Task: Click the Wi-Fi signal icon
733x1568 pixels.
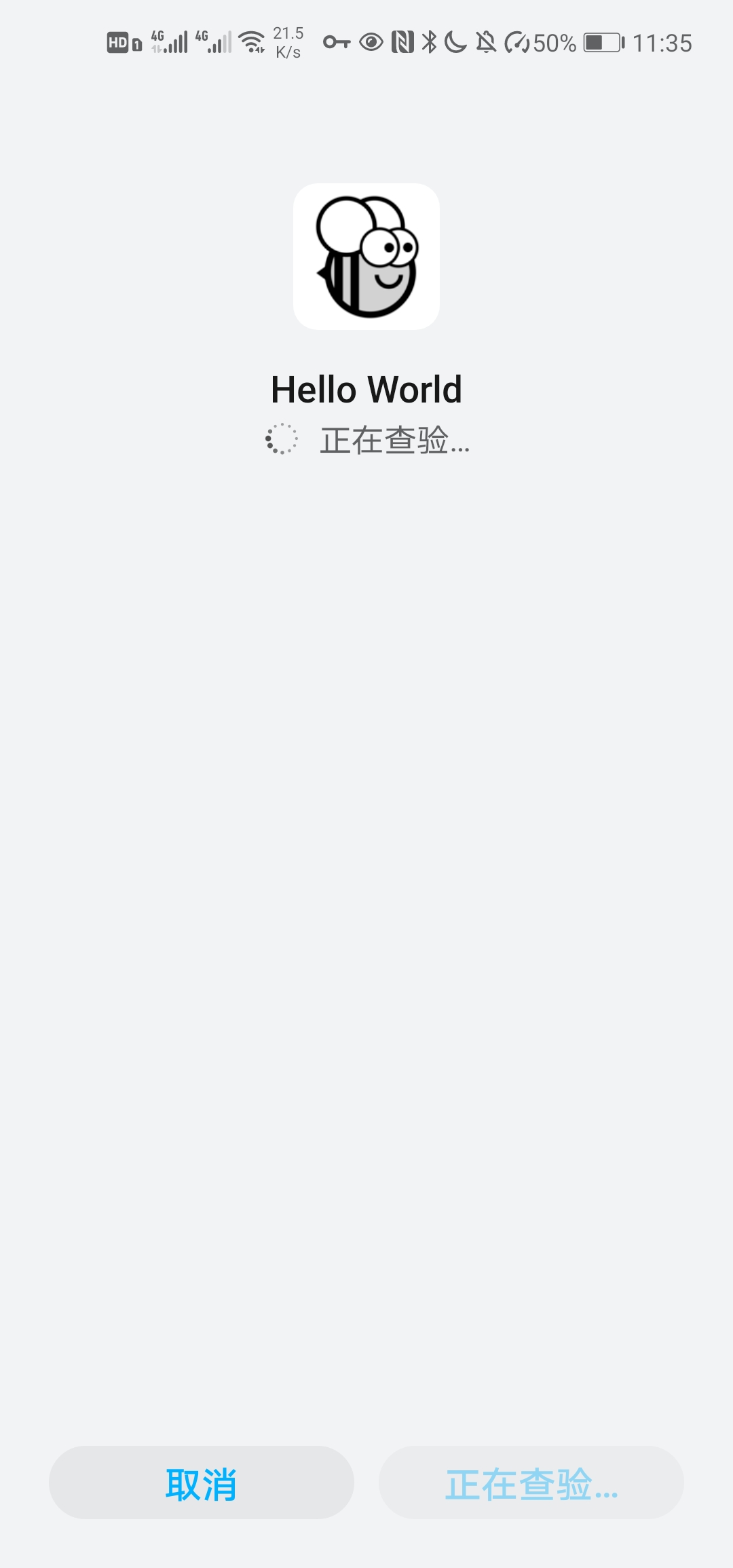Action: point(251,42)
